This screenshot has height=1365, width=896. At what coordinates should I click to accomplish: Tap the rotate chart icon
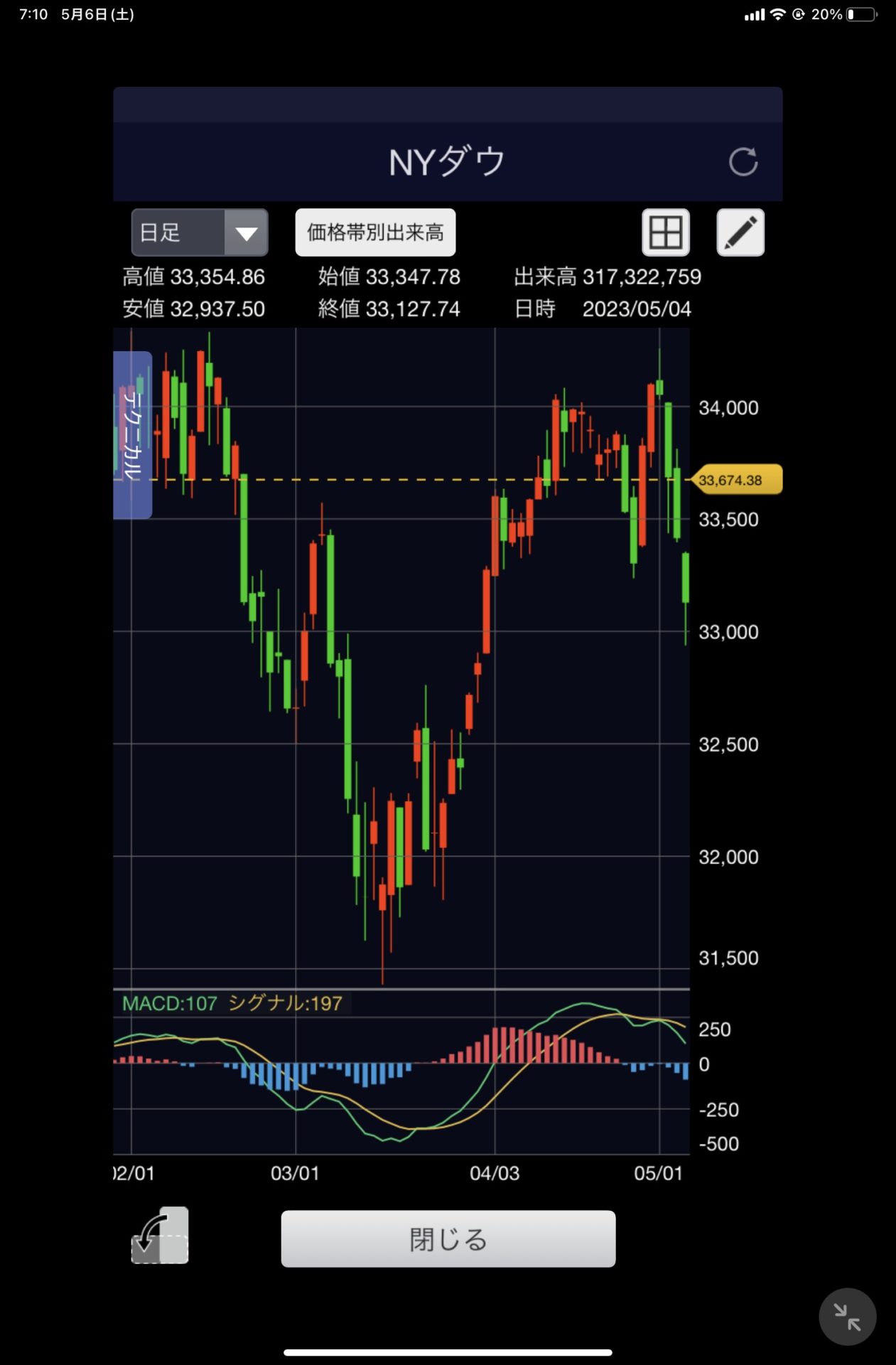coord(161,1236)
